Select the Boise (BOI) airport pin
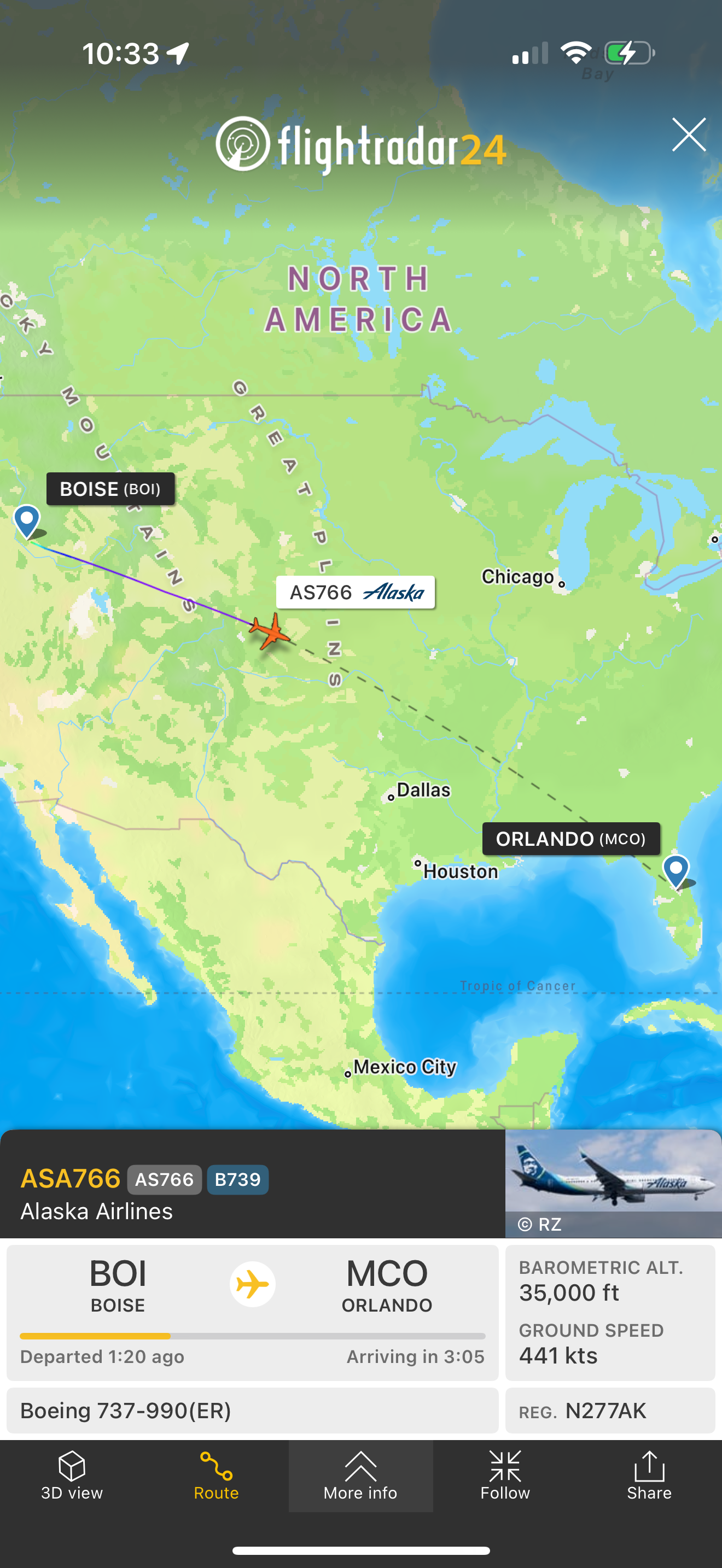 [x=27, y=520]
